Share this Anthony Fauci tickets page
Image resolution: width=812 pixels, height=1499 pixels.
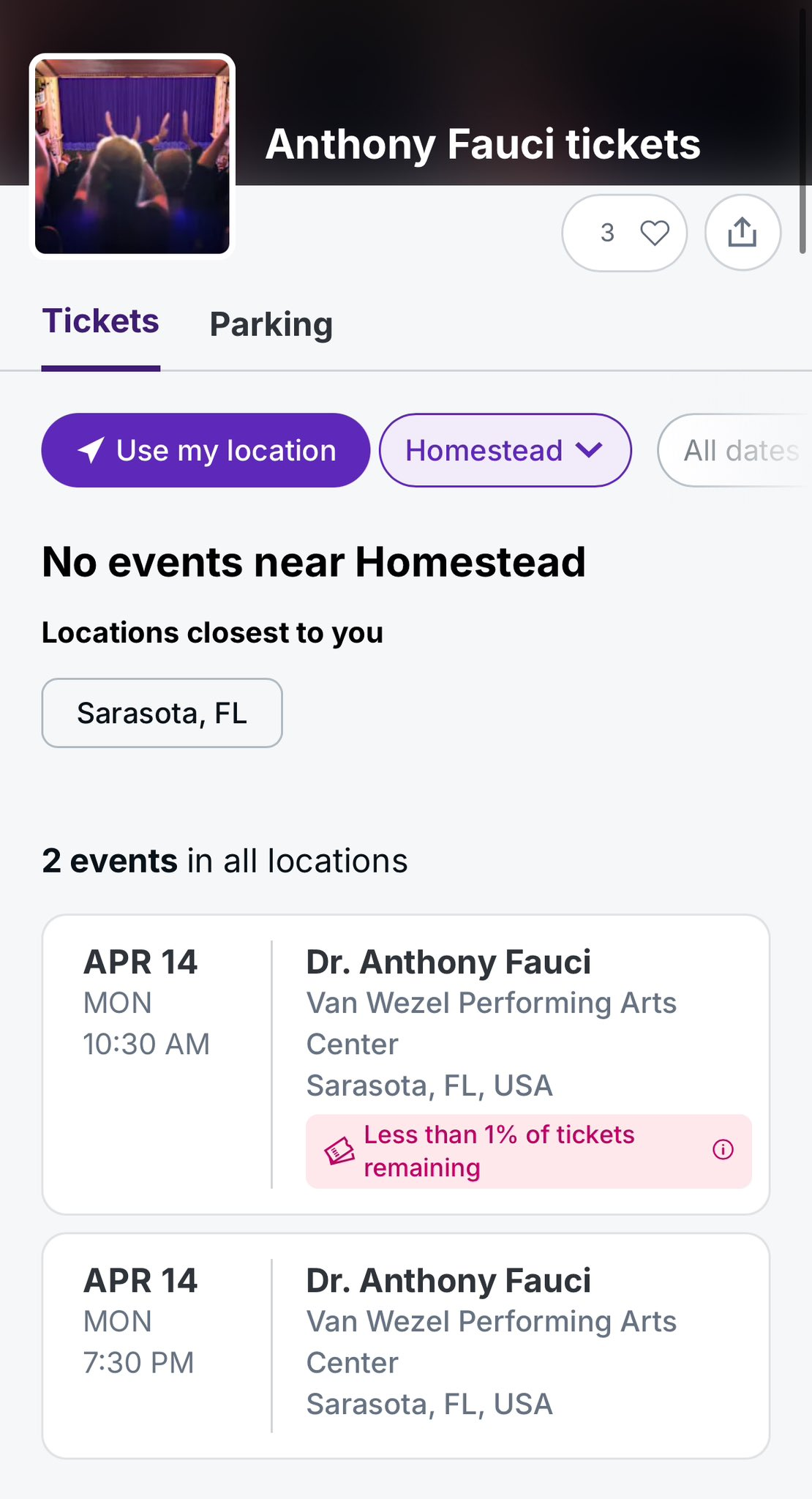[743, 233]
